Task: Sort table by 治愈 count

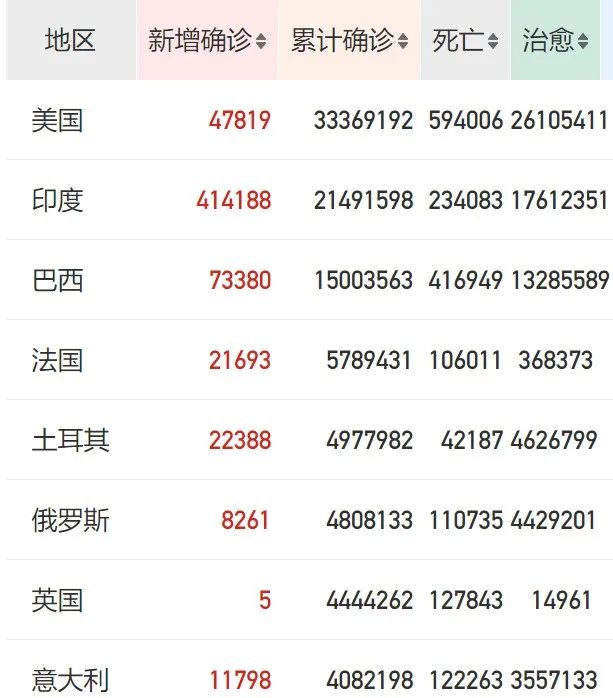Action: [x=582, y=42]
